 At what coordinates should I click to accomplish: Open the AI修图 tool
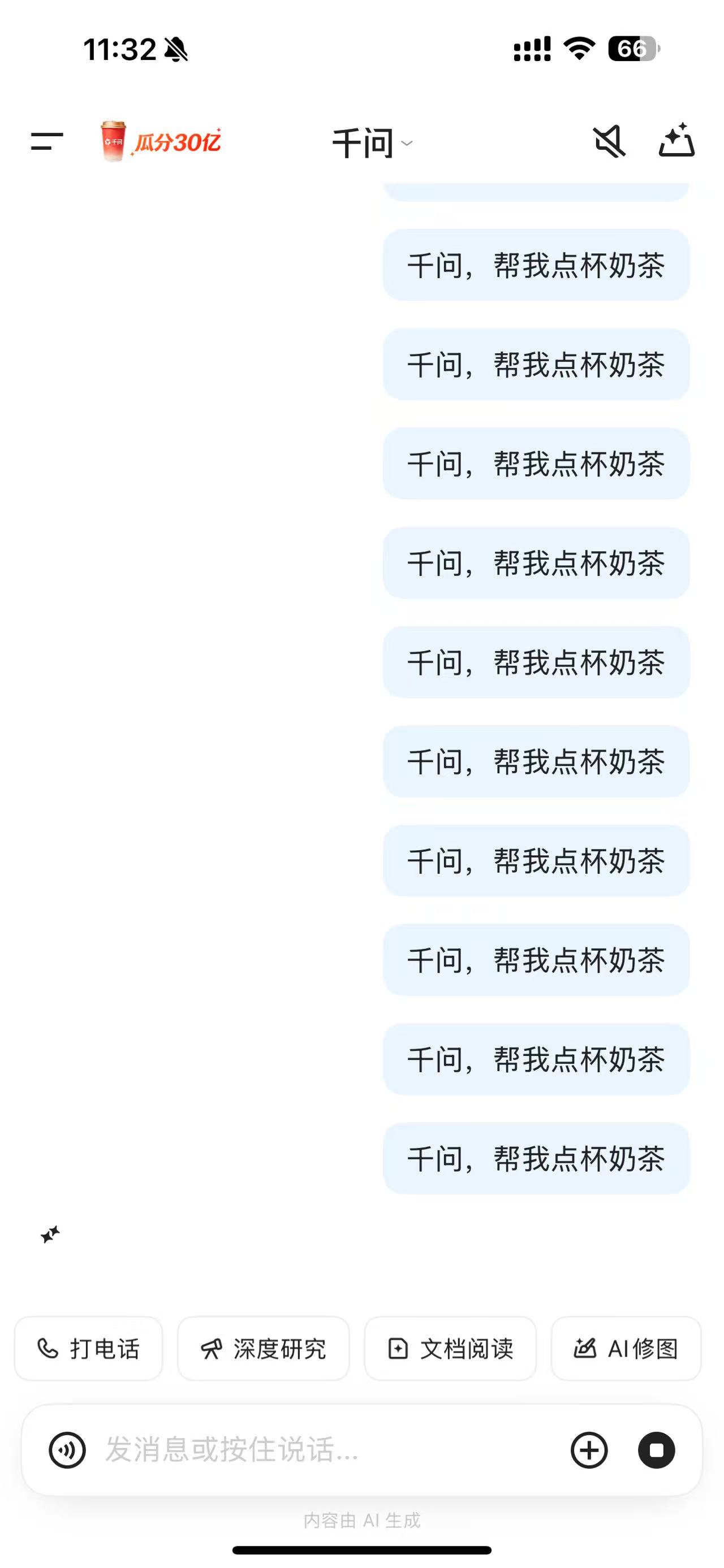[626, 1349]
